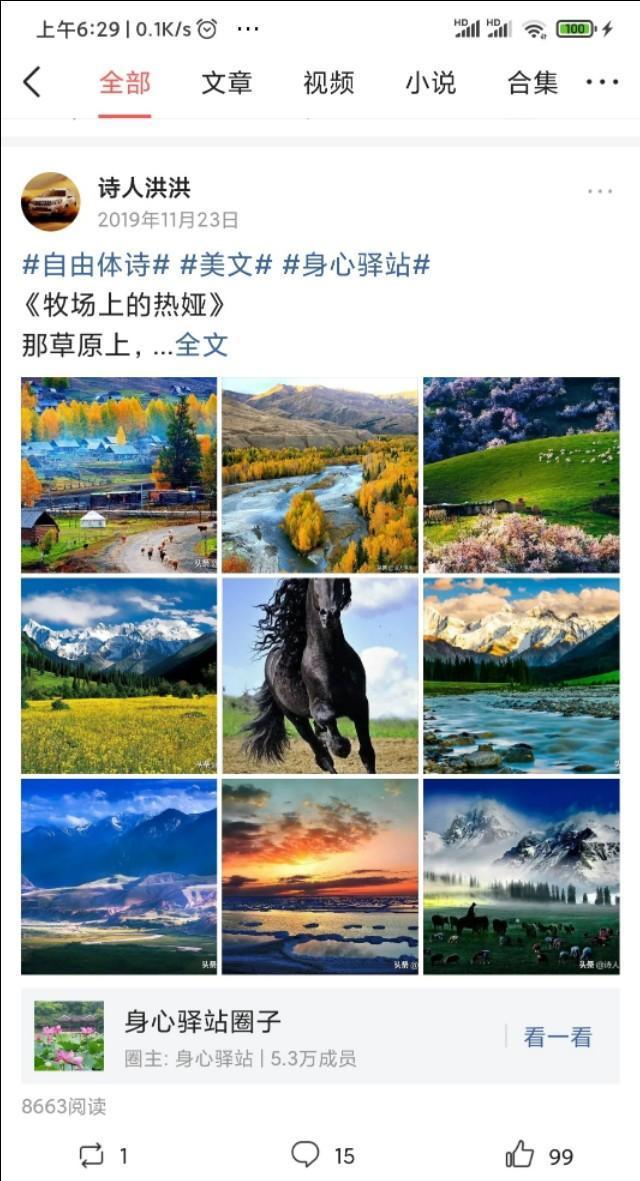Switch to the 视频 tab
This screenshot has height=1181, width=640.
tap(328, 83)
